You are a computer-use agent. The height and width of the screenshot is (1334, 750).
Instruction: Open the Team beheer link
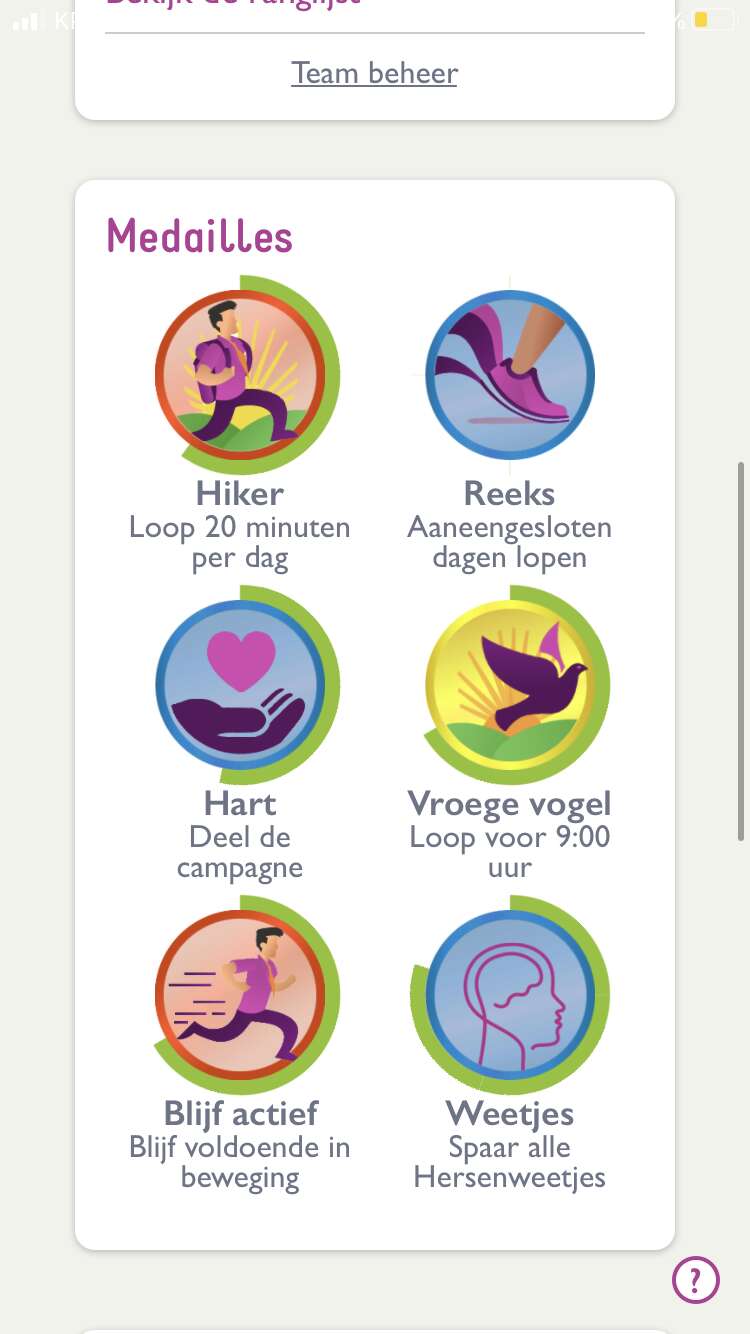coord(374,73)
